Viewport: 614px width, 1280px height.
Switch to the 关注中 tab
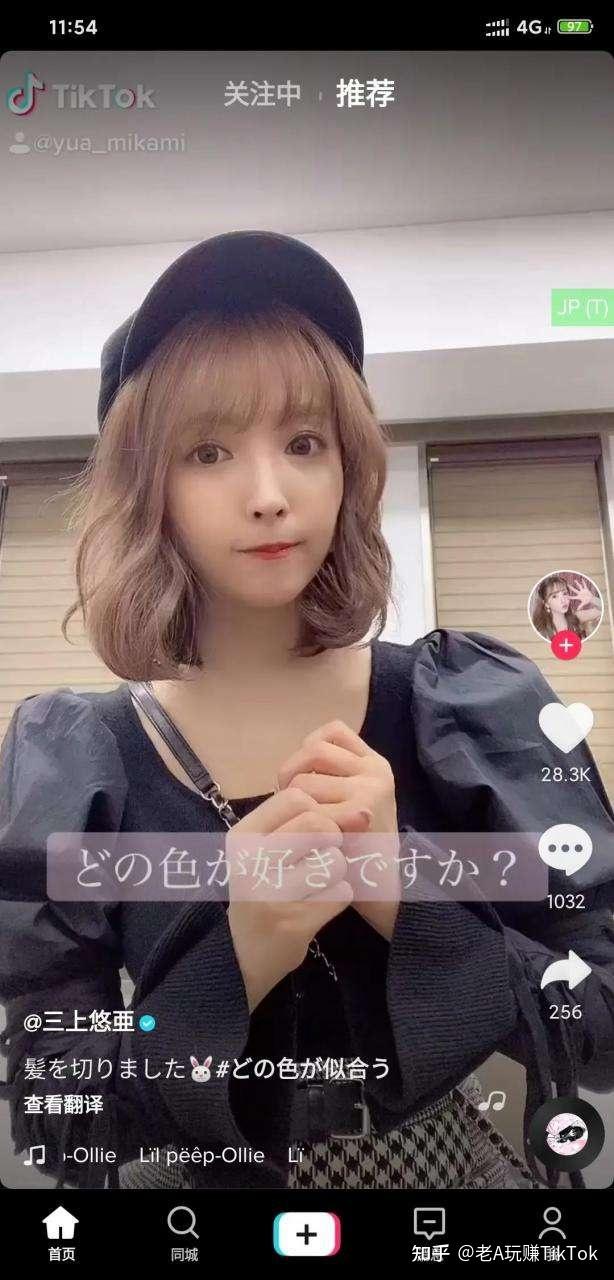tap(262, 94)
